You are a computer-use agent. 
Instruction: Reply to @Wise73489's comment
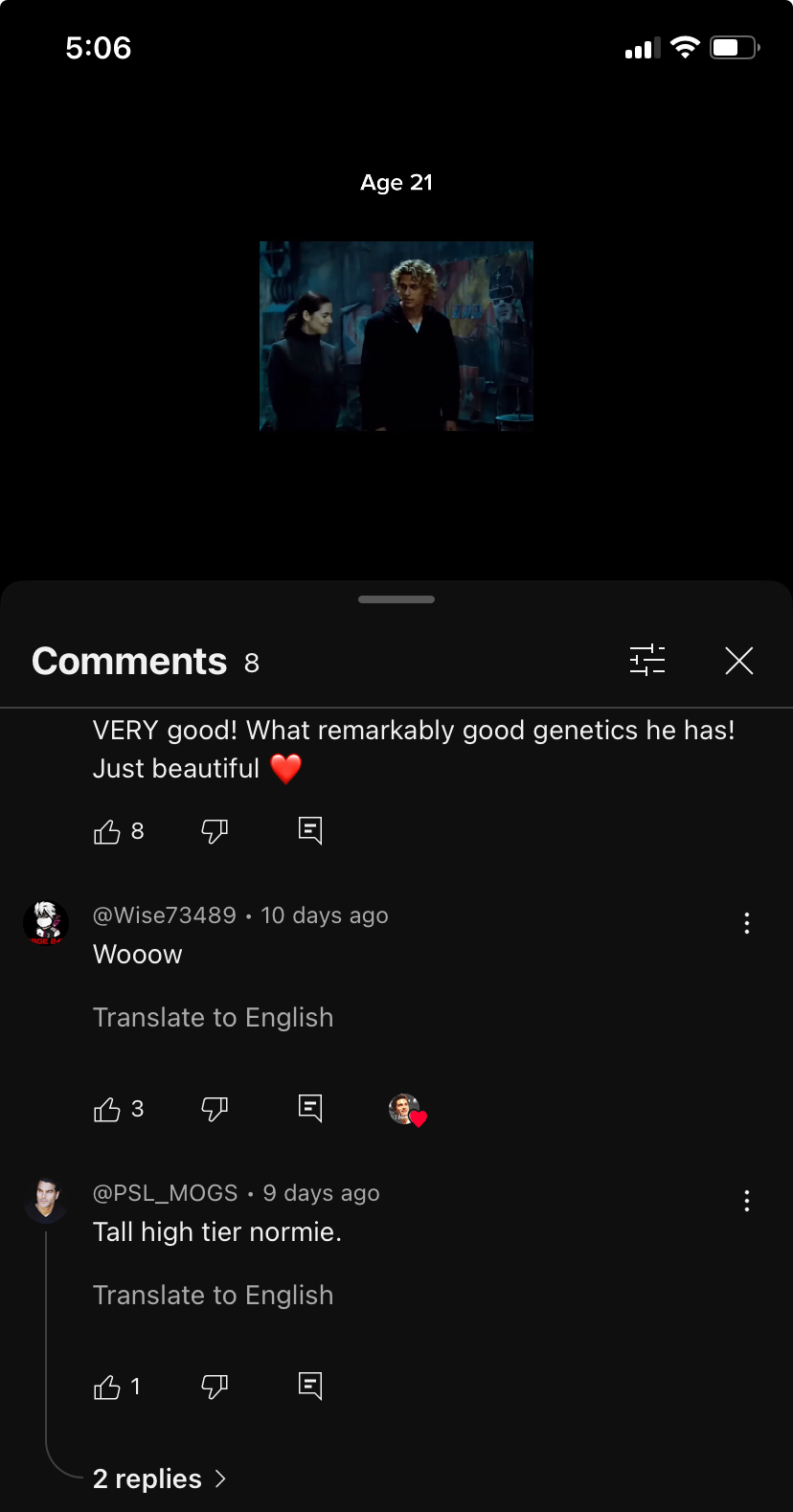(x=310, y=1108)
